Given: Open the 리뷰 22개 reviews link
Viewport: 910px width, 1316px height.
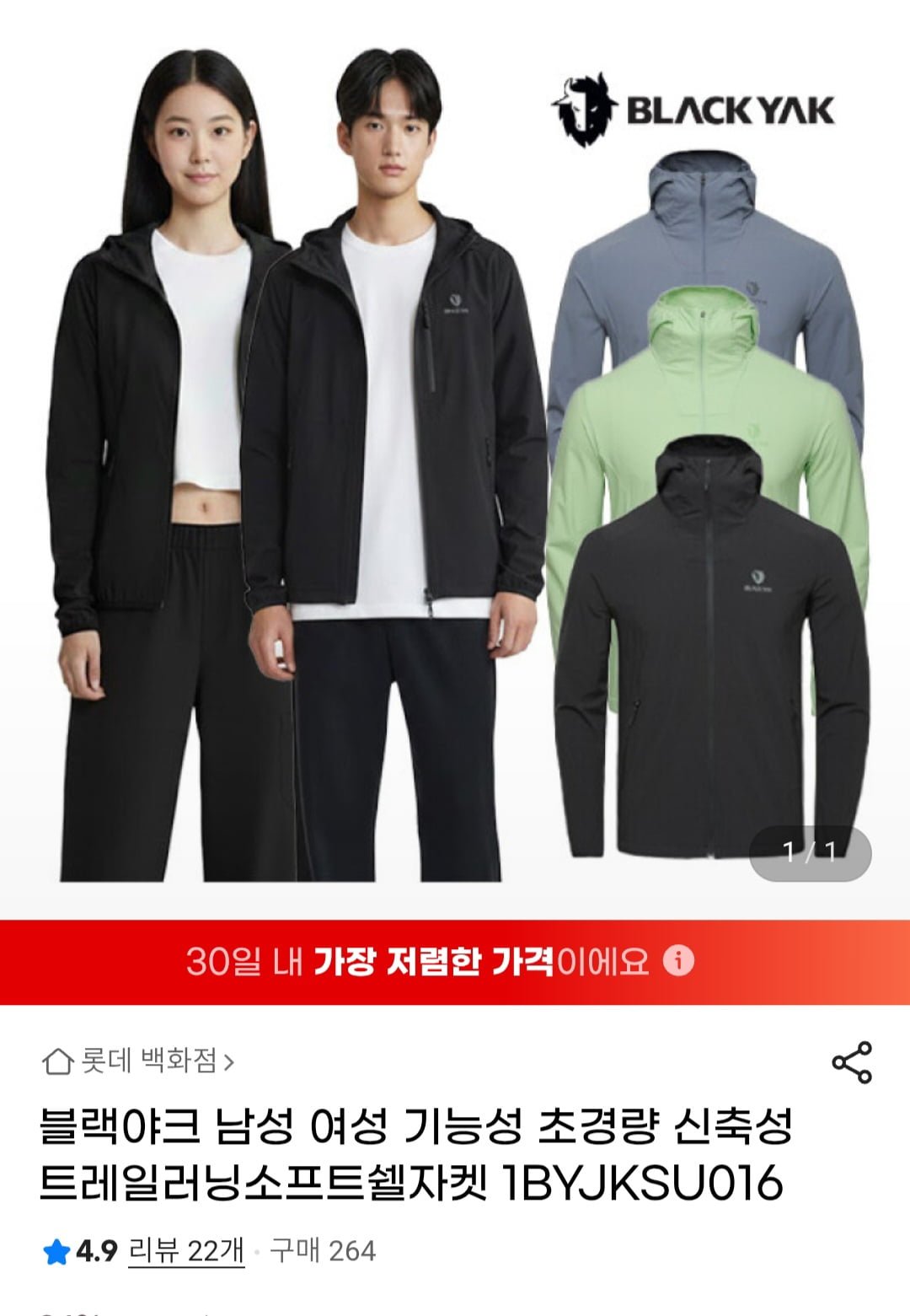Looking at the screenshot, I should [186, 1250].
